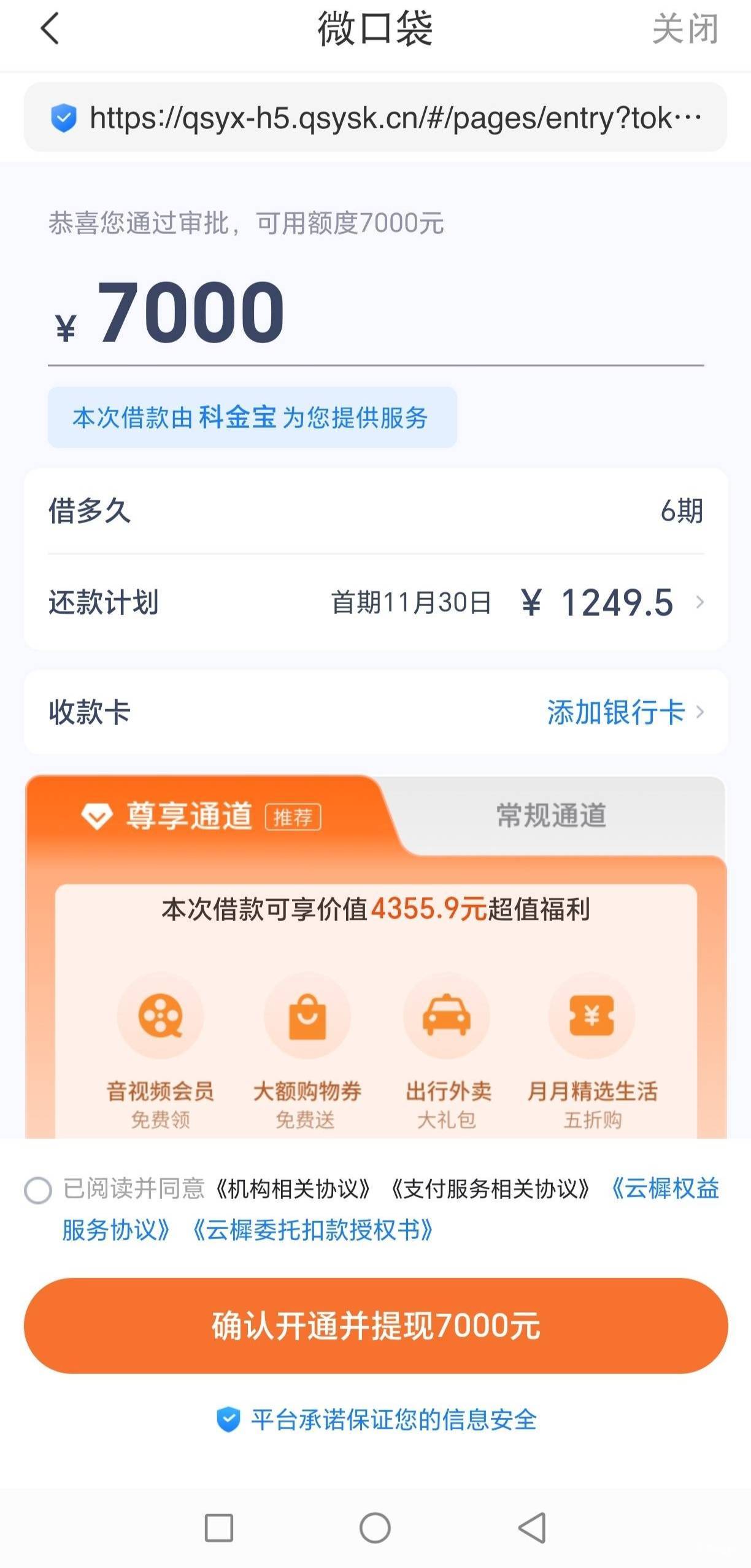
Task: Open recent apps with the square button
Action: [x=218, y=1527]
